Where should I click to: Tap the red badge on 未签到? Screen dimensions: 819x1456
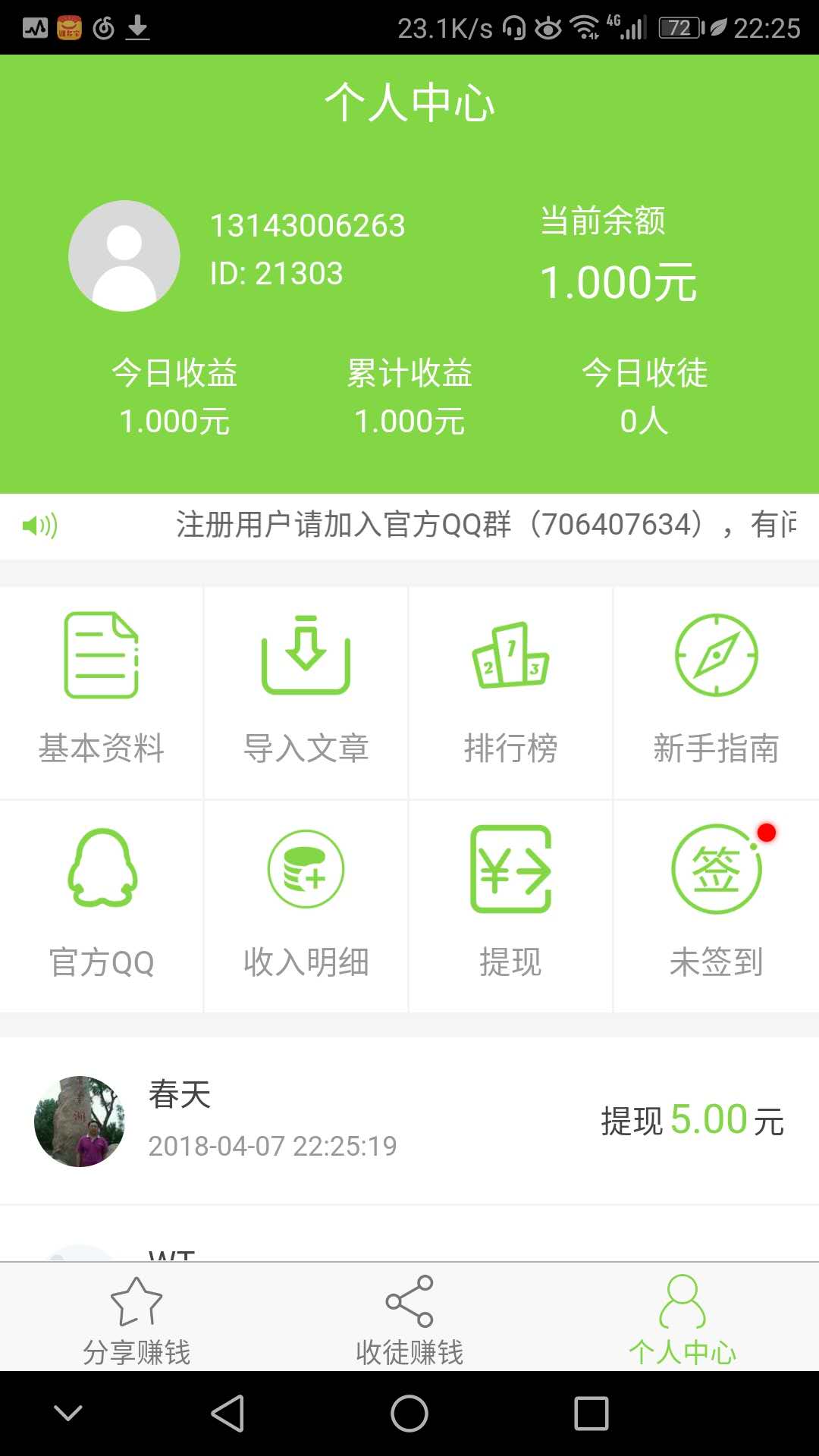767,833
